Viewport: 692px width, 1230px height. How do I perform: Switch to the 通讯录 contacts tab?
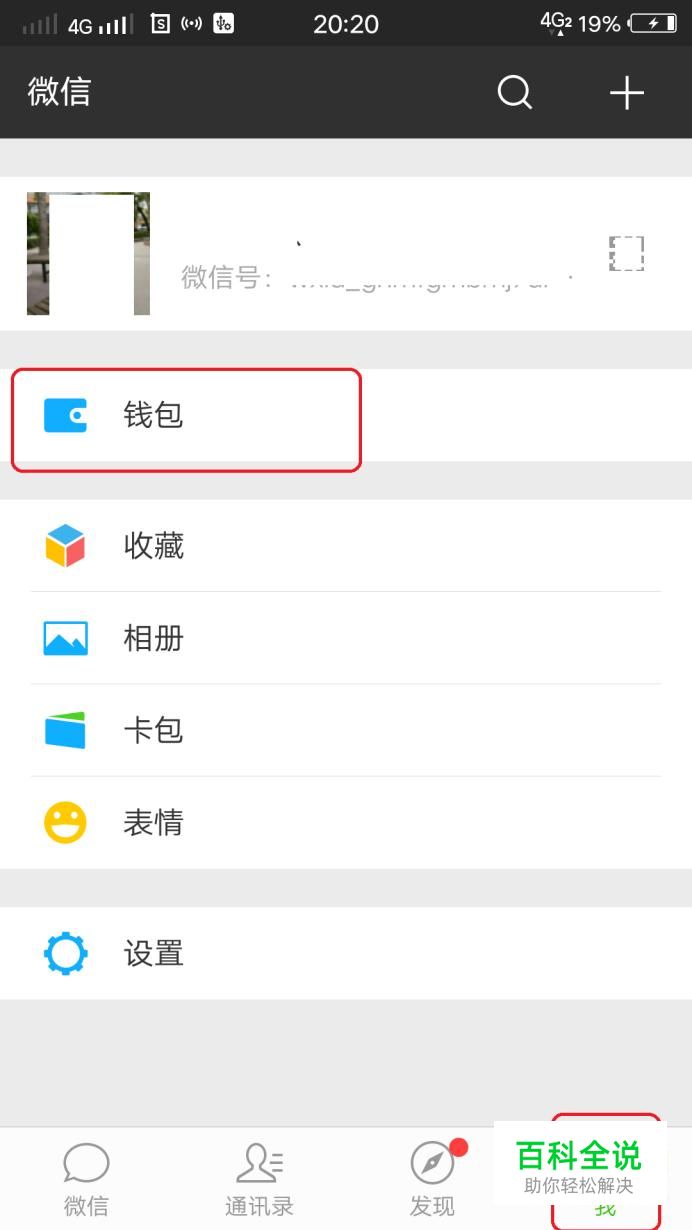(259, 1179)
